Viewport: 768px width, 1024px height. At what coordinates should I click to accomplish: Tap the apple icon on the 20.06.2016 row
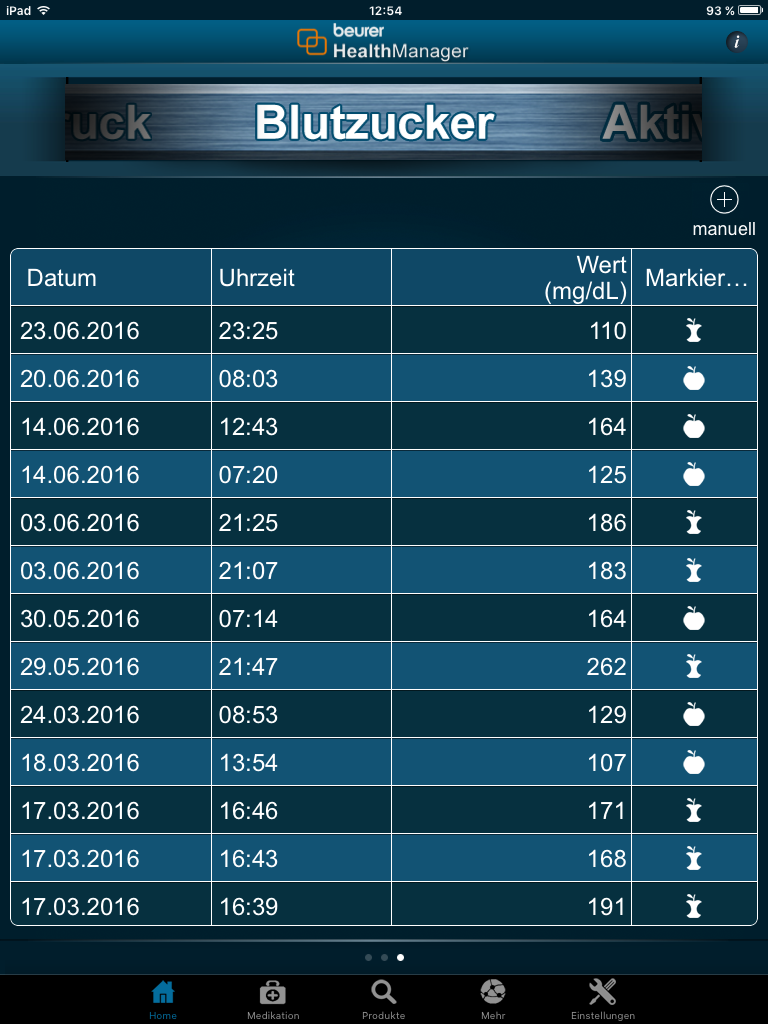pyautogui.click(x=694, y=377)
